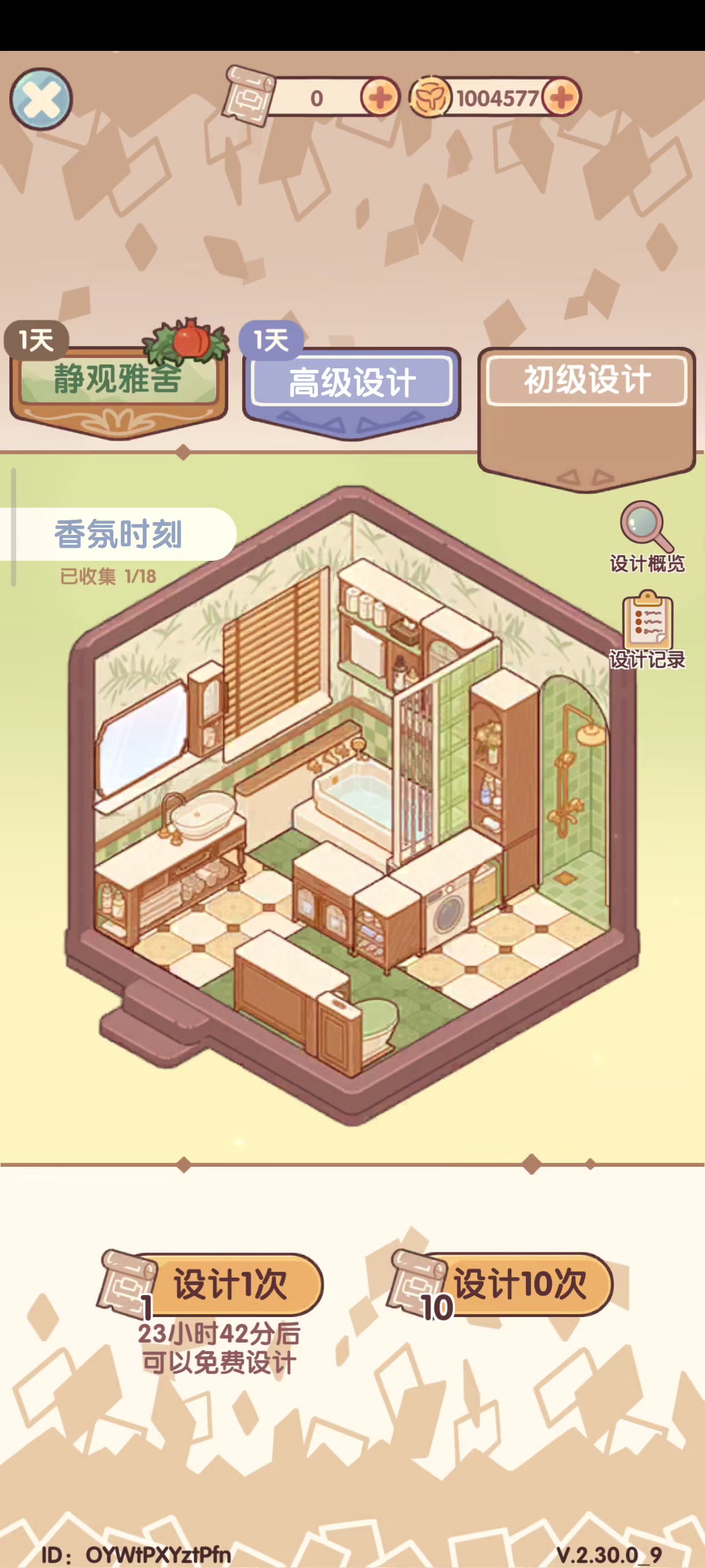Image resolution: width=705 pixels, height=1568 pixels.
Task: Select the 初级设计 tab
Action: pyautogui.click(x=587, y=382)
